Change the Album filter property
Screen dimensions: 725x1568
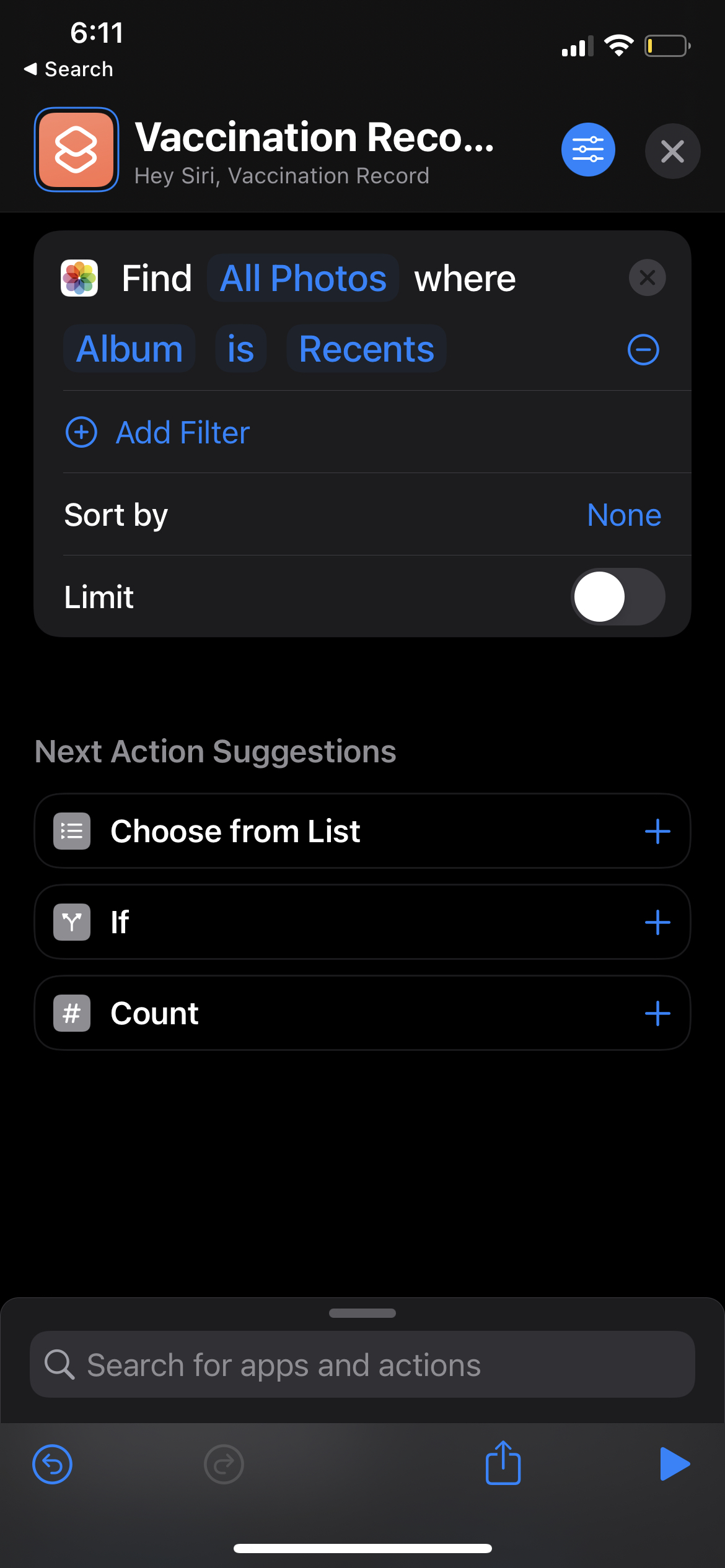tap(130, 349)
